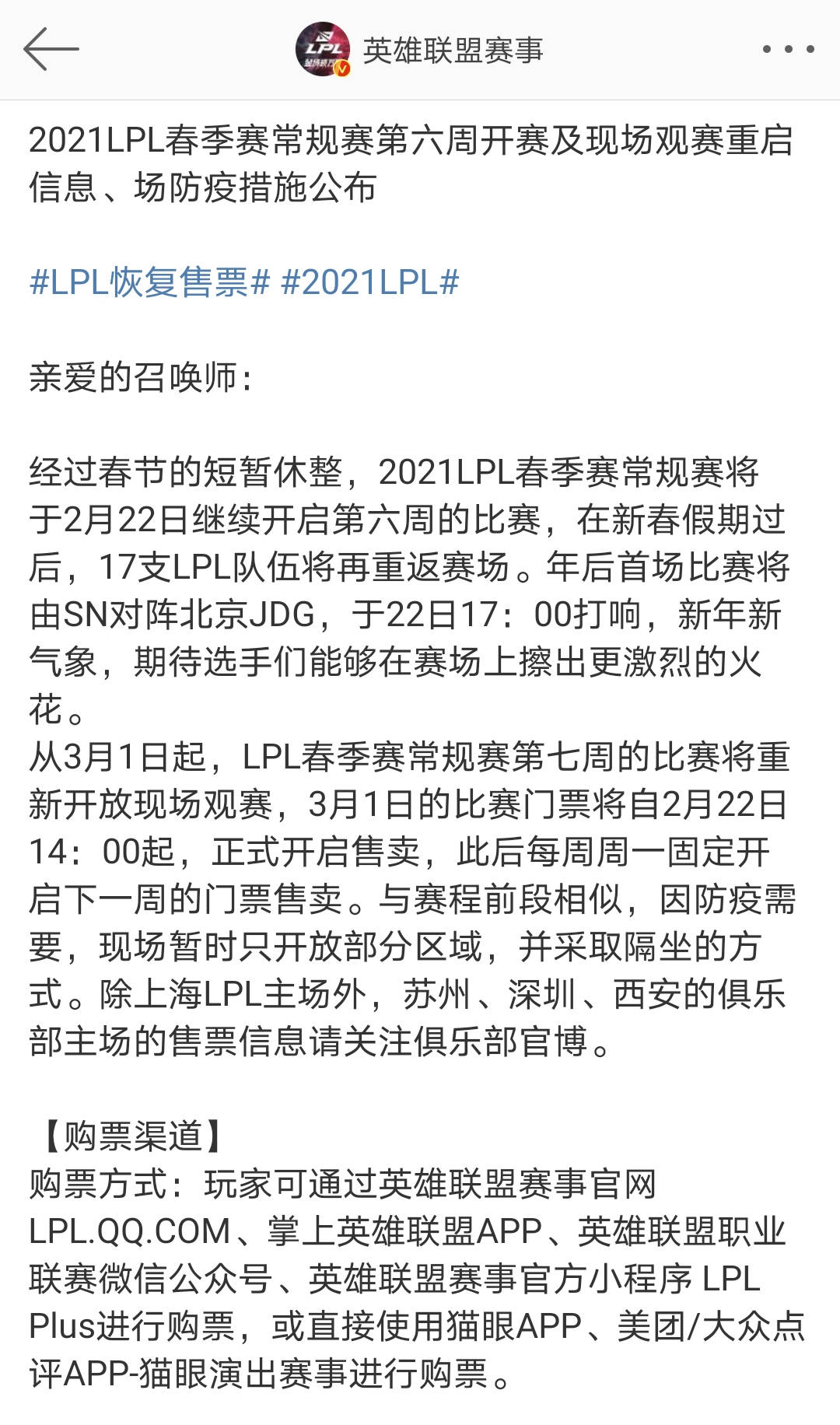
Task: View the #2021LPL# hashtag topic
Action: (369, 282)
